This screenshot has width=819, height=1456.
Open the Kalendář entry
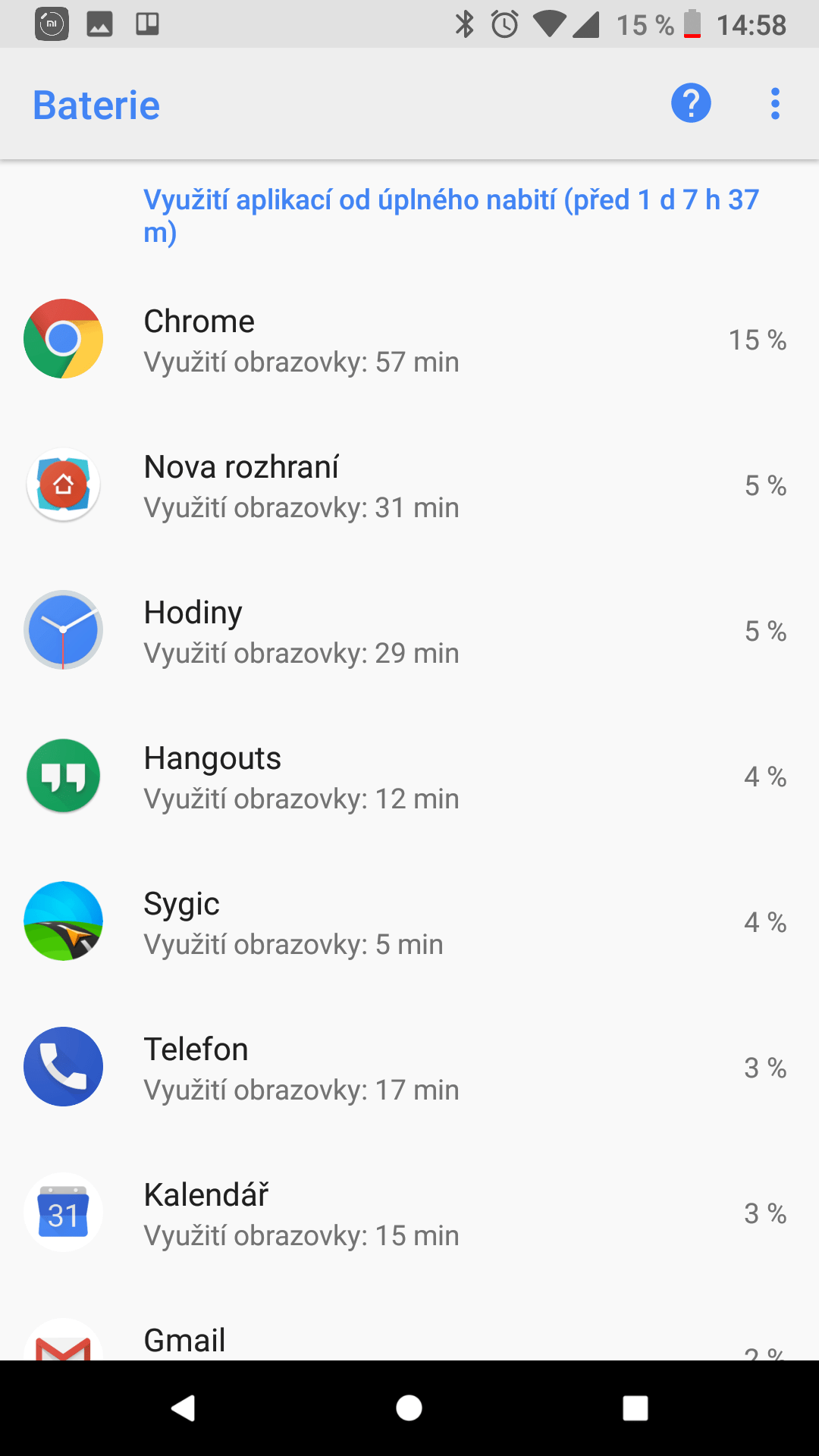point(409,1213)
